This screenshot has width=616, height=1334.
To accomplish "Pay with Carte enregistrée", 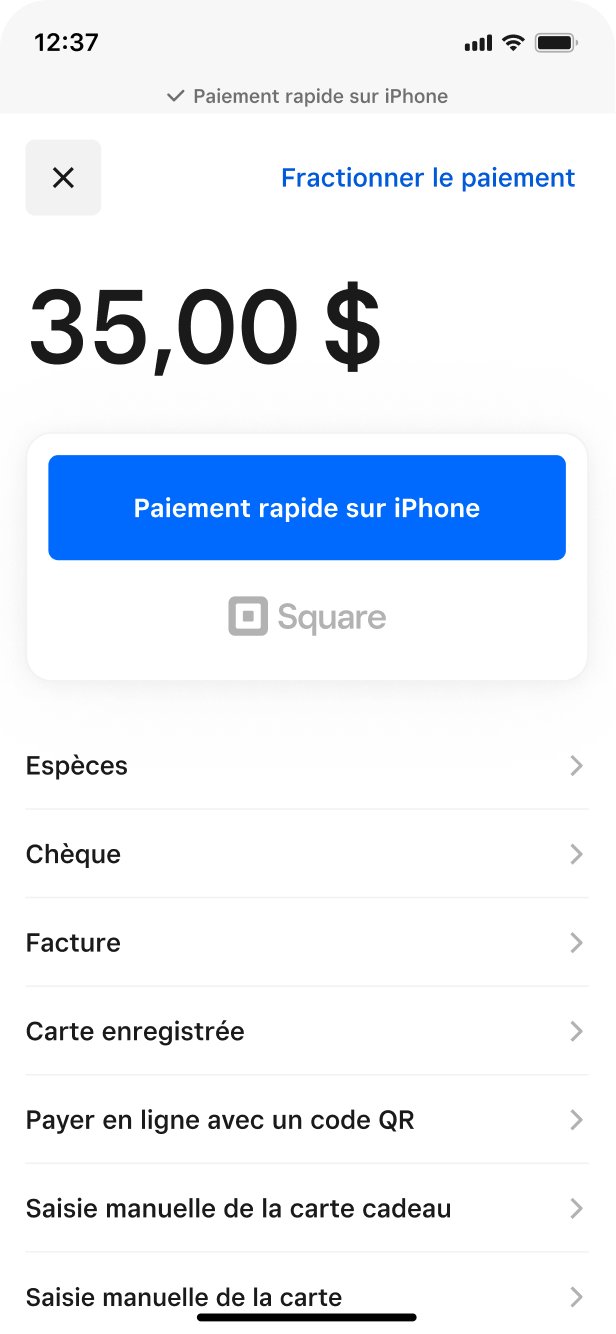I will [306, 1031].
